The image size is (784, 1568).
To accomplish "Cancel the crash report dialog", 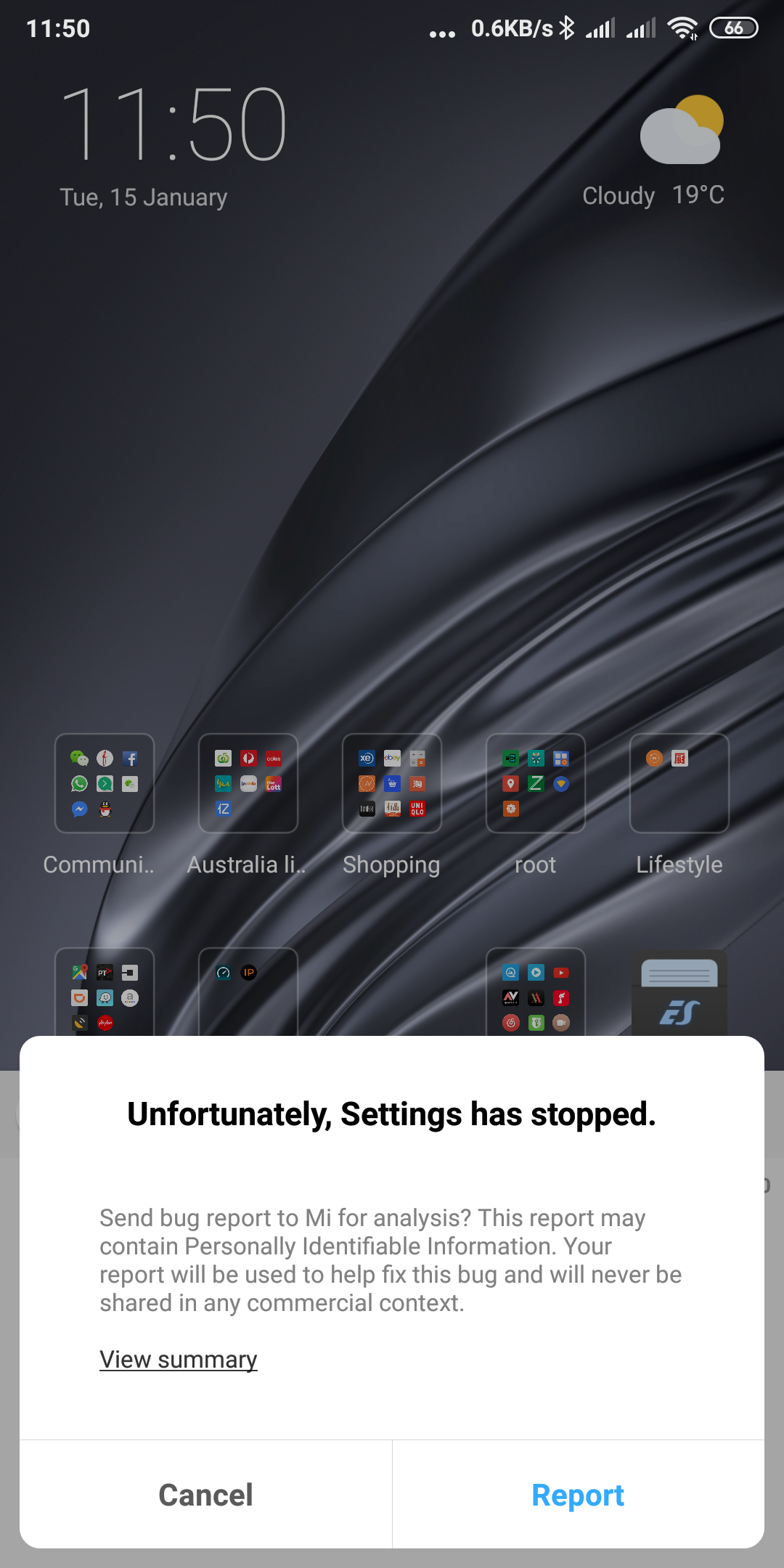I will (x=205, y=1495).
